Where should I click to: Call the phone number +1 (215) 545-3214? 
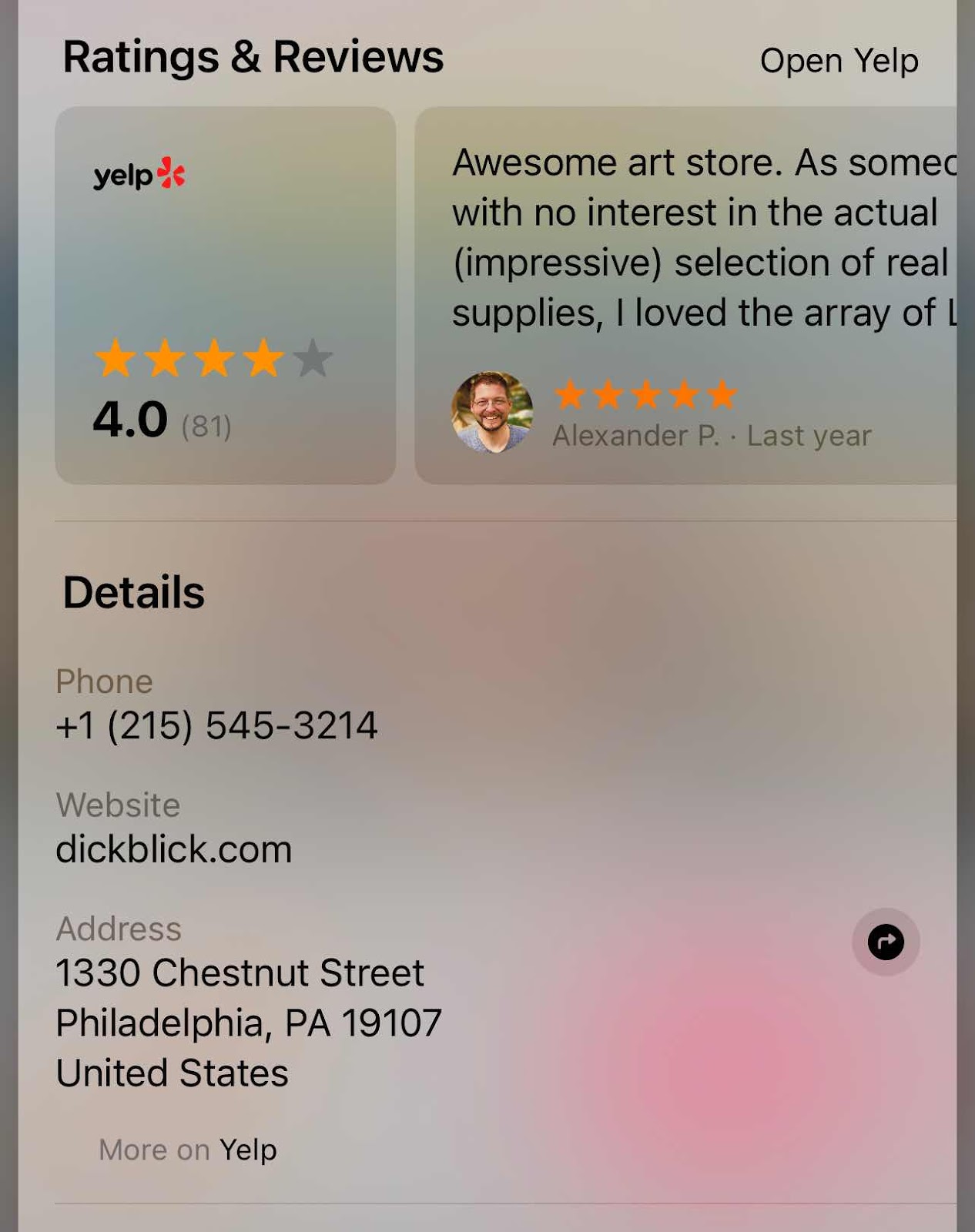tap(216, 725)
